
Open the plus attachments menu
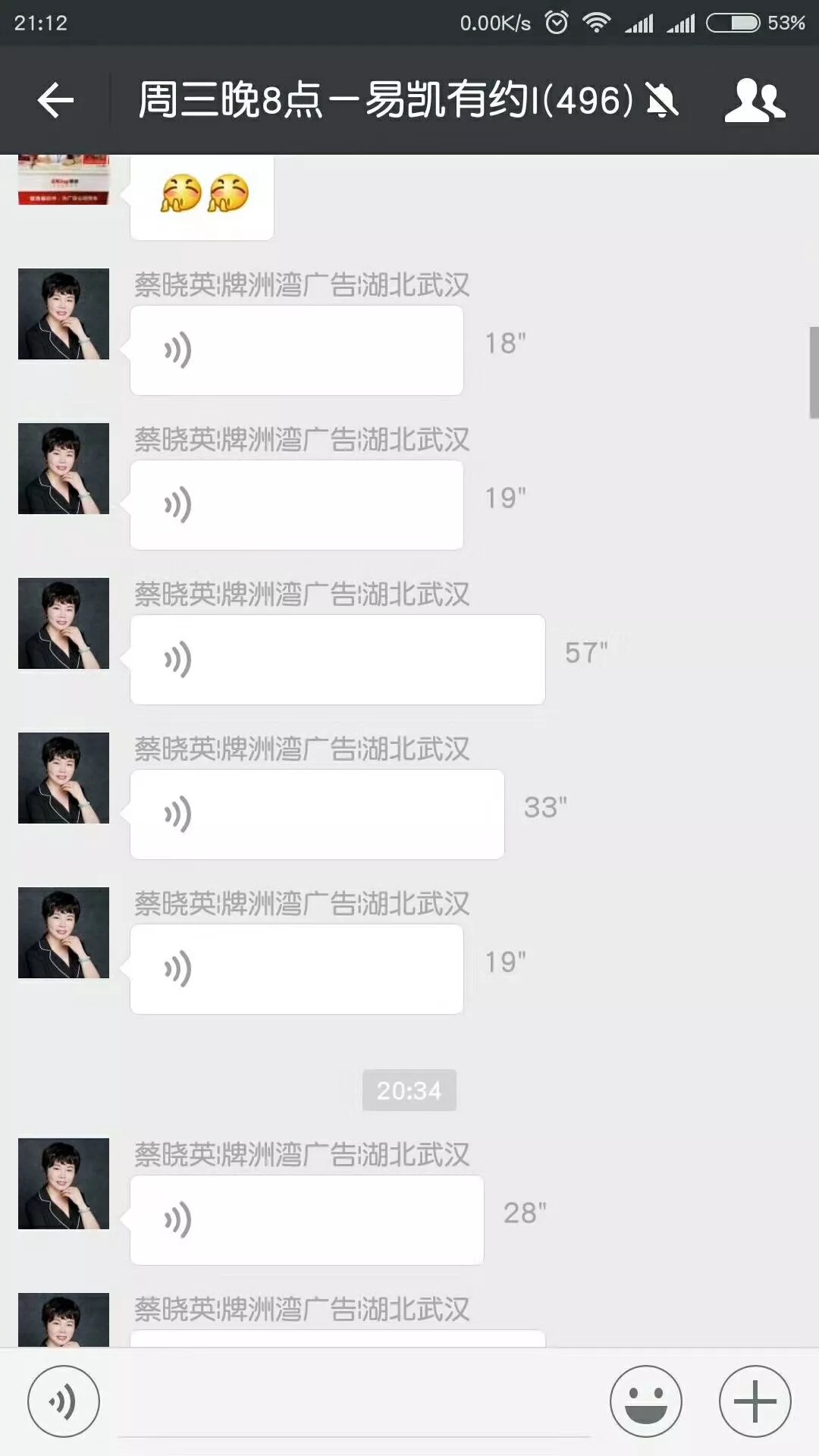[755, 1401]
